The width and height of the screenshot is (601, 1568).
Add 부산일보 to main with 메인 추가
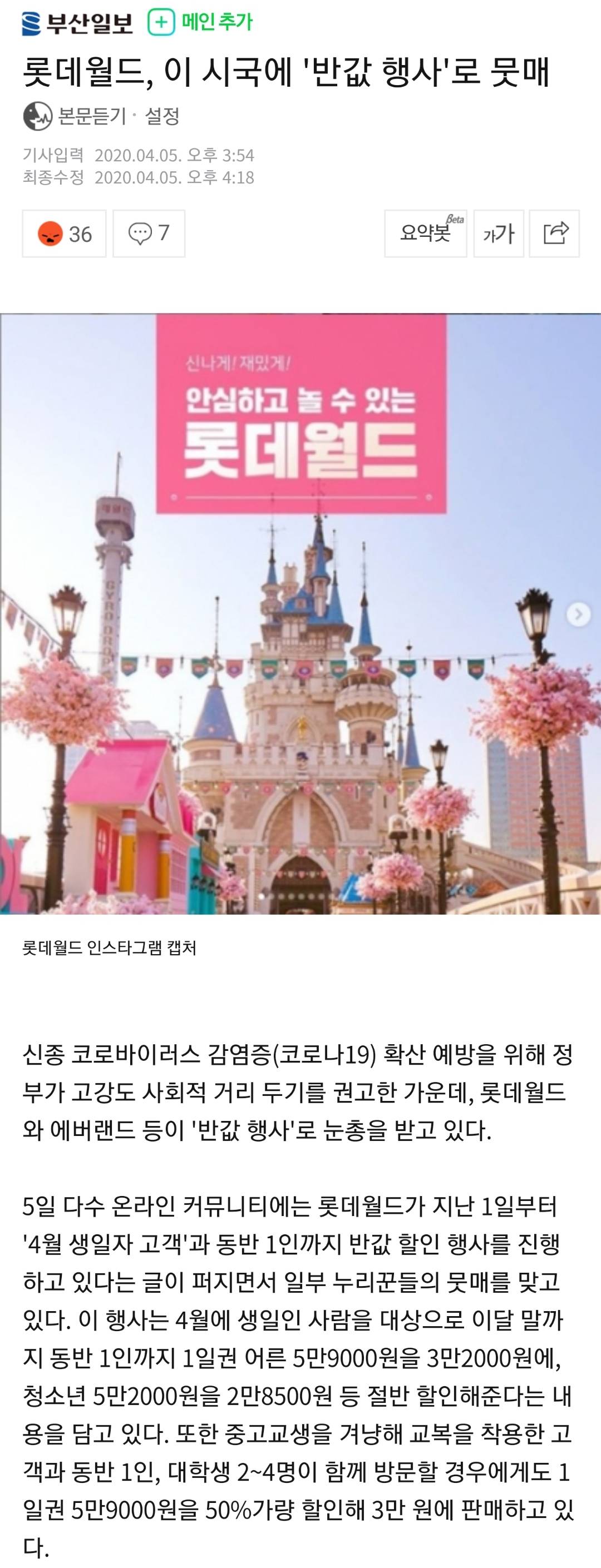200,23
